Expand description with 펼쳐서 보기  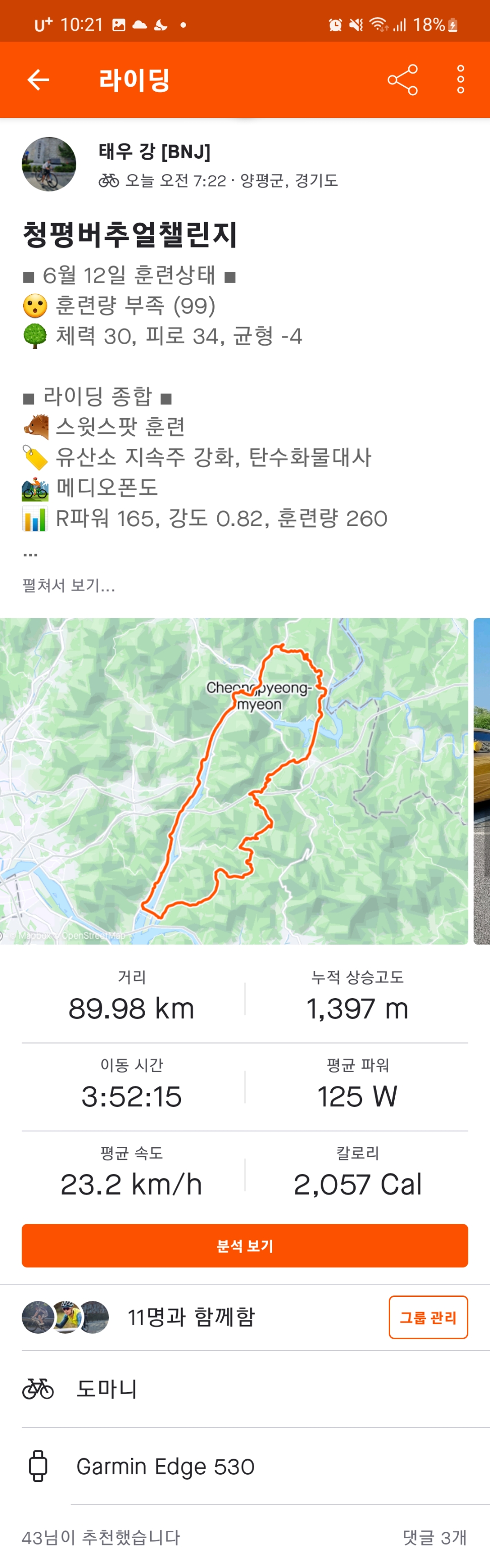pyautogui.click(x=68, y=585)
